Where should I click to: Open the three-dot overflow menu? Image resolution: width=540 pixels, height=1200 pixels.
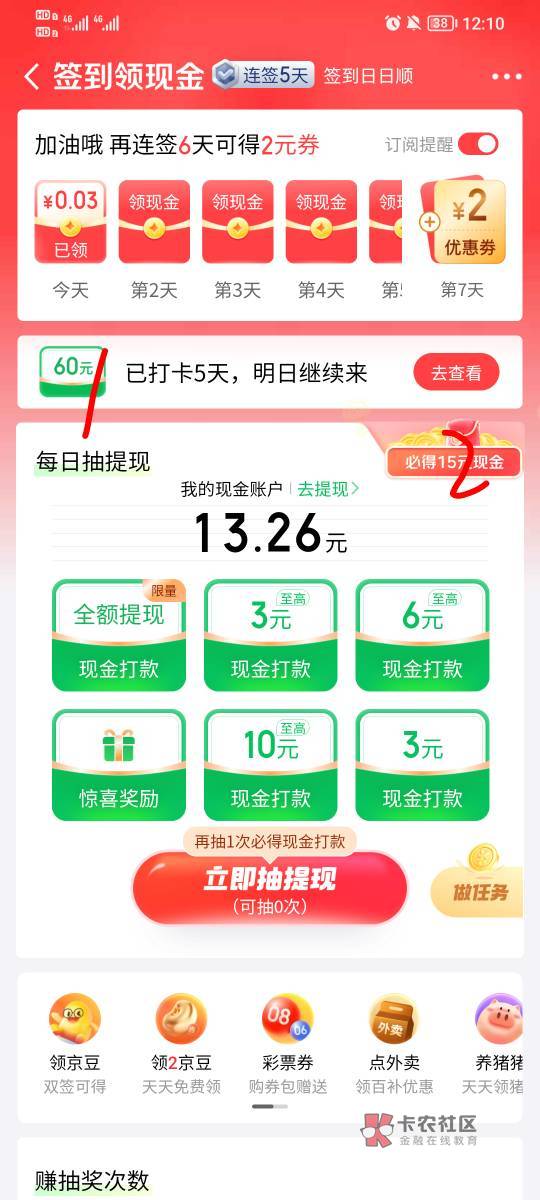[x=507, y=76]
